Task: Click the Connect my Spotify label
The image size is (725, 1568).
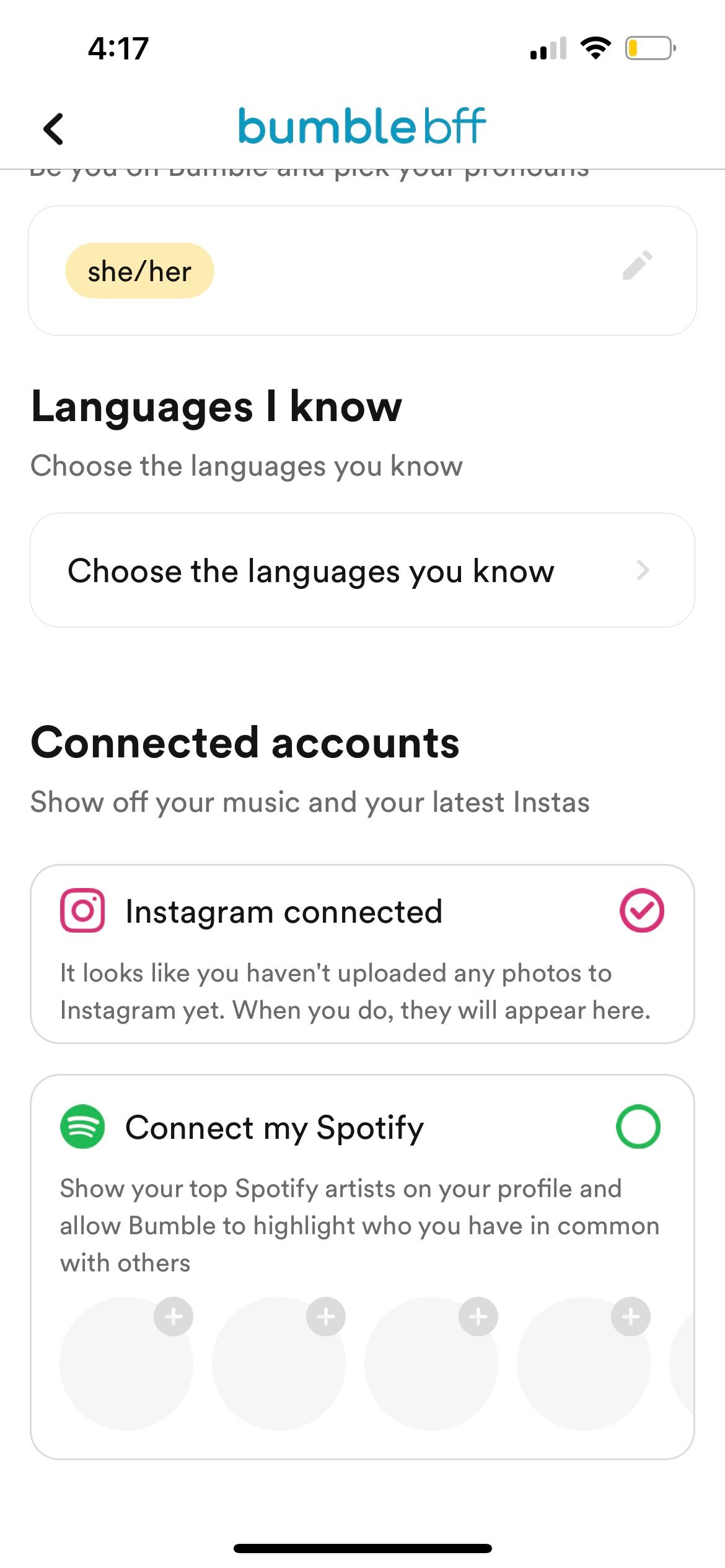Action: 275,1127
